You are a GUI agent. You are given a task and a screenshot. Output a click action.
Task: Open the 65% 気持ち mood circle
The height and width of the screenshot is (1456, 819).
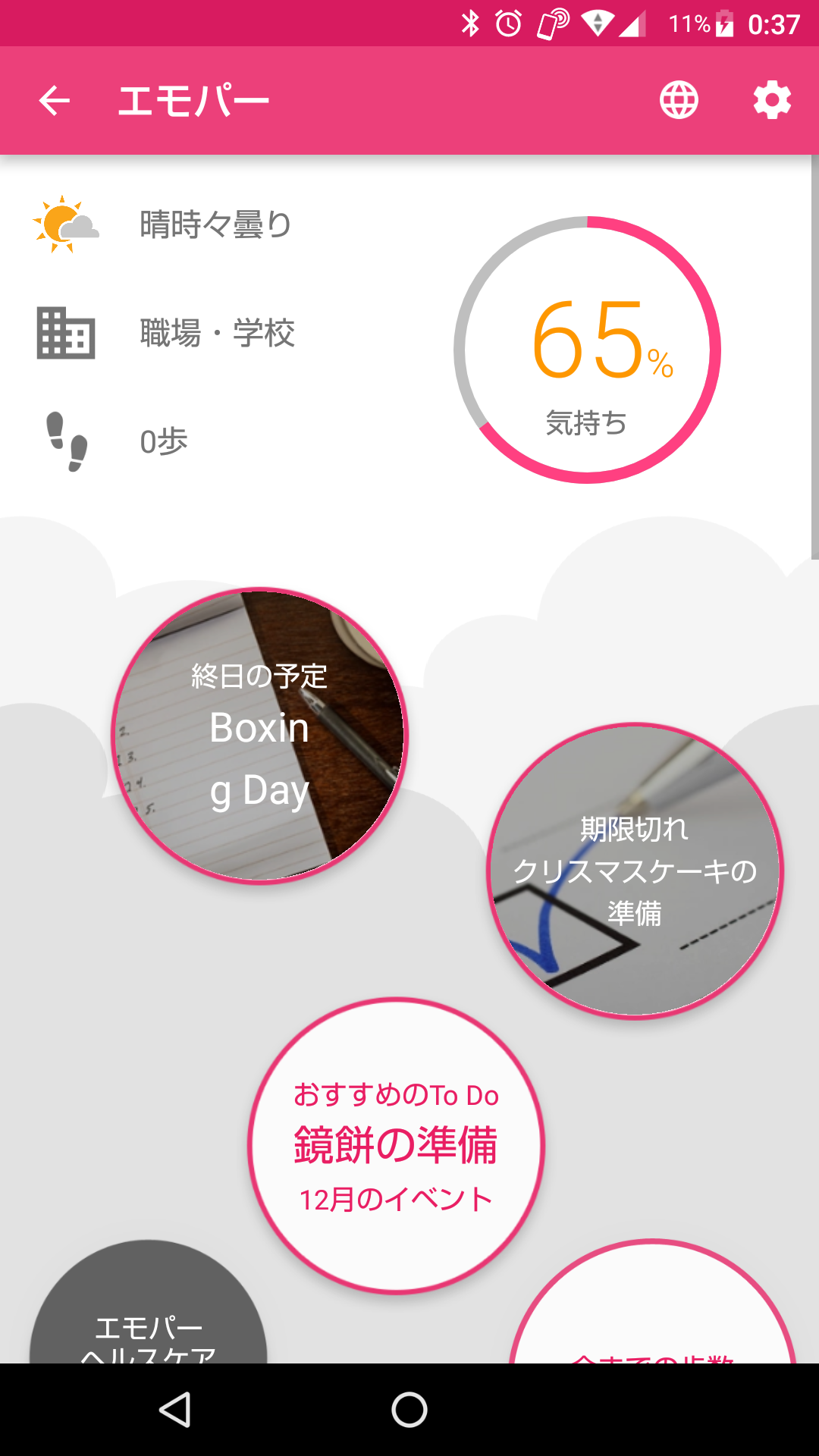587,350
